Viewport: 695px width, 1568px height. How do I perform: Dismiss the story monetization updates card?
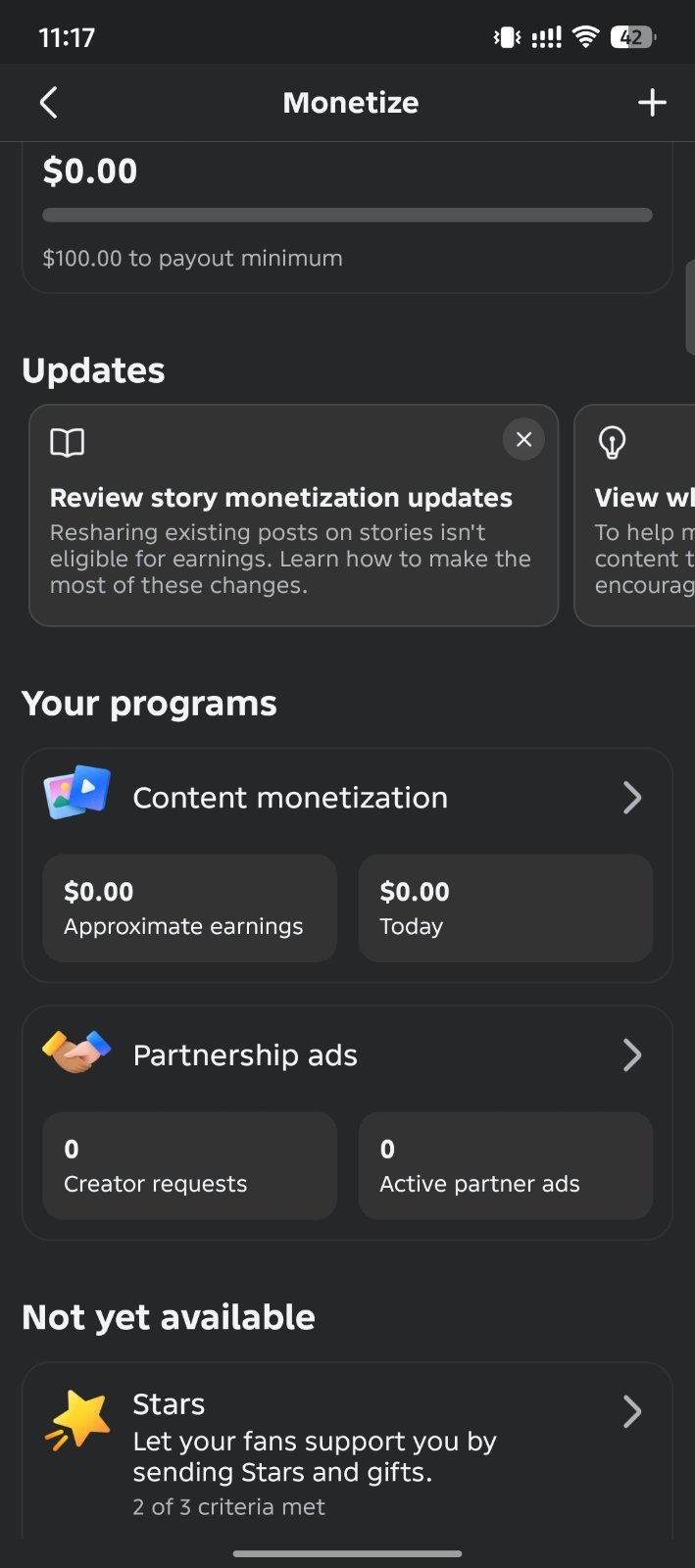point(523,439)
